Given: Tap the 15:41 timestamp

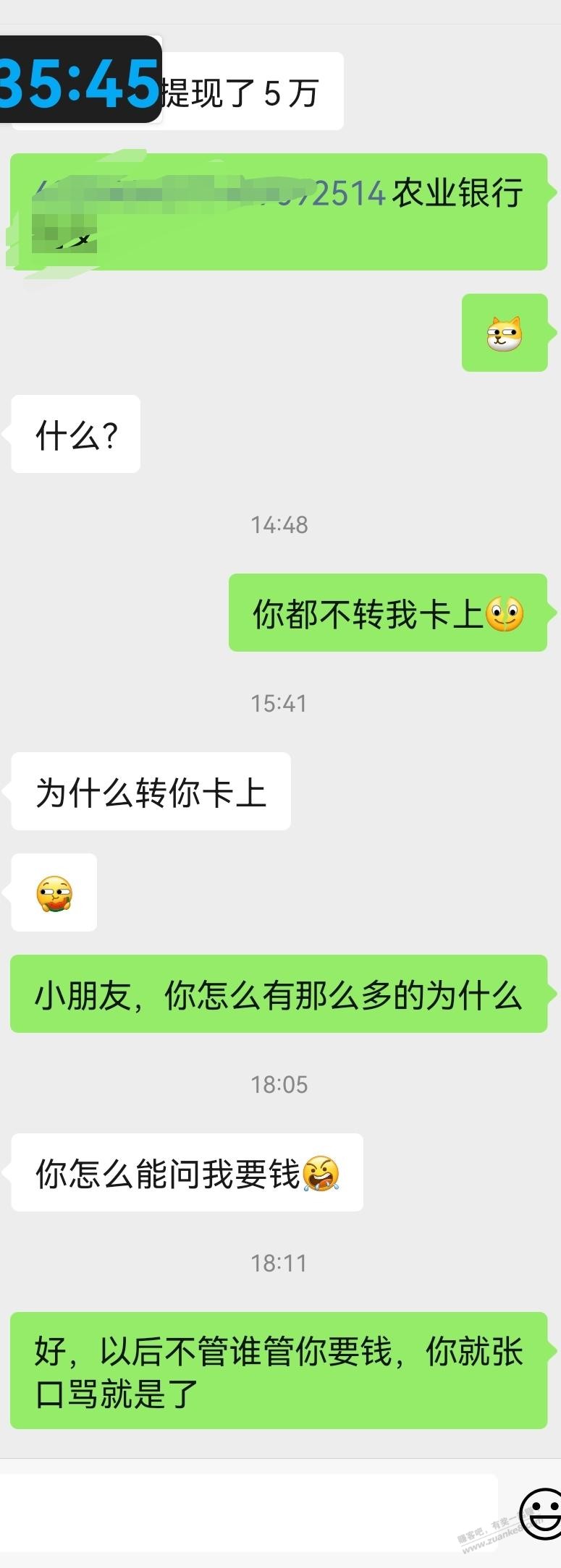Looking at the screenshot, I should (x=279, y=702).
